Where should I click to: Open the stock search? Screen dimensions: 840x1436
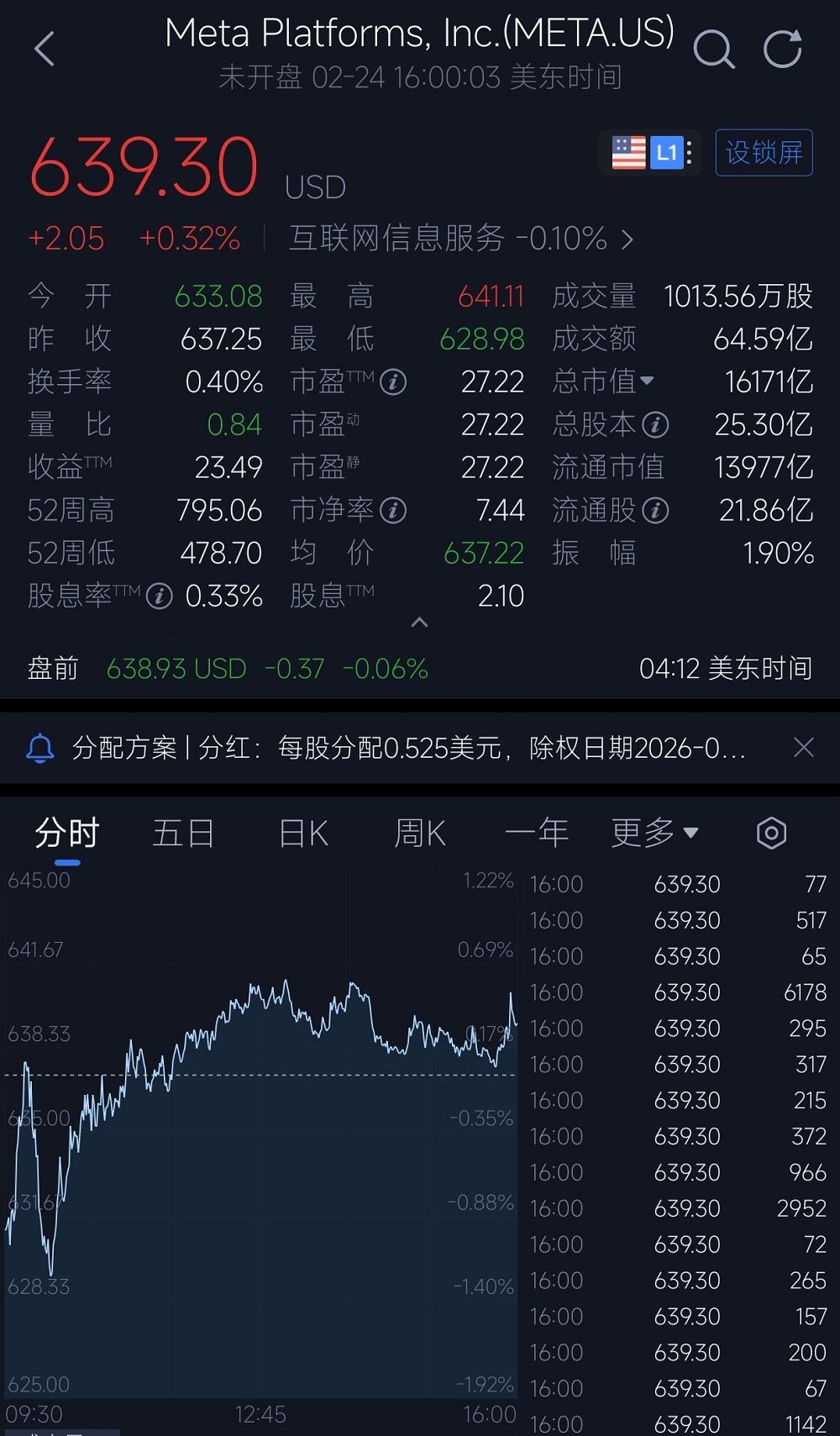pos(715,49)
